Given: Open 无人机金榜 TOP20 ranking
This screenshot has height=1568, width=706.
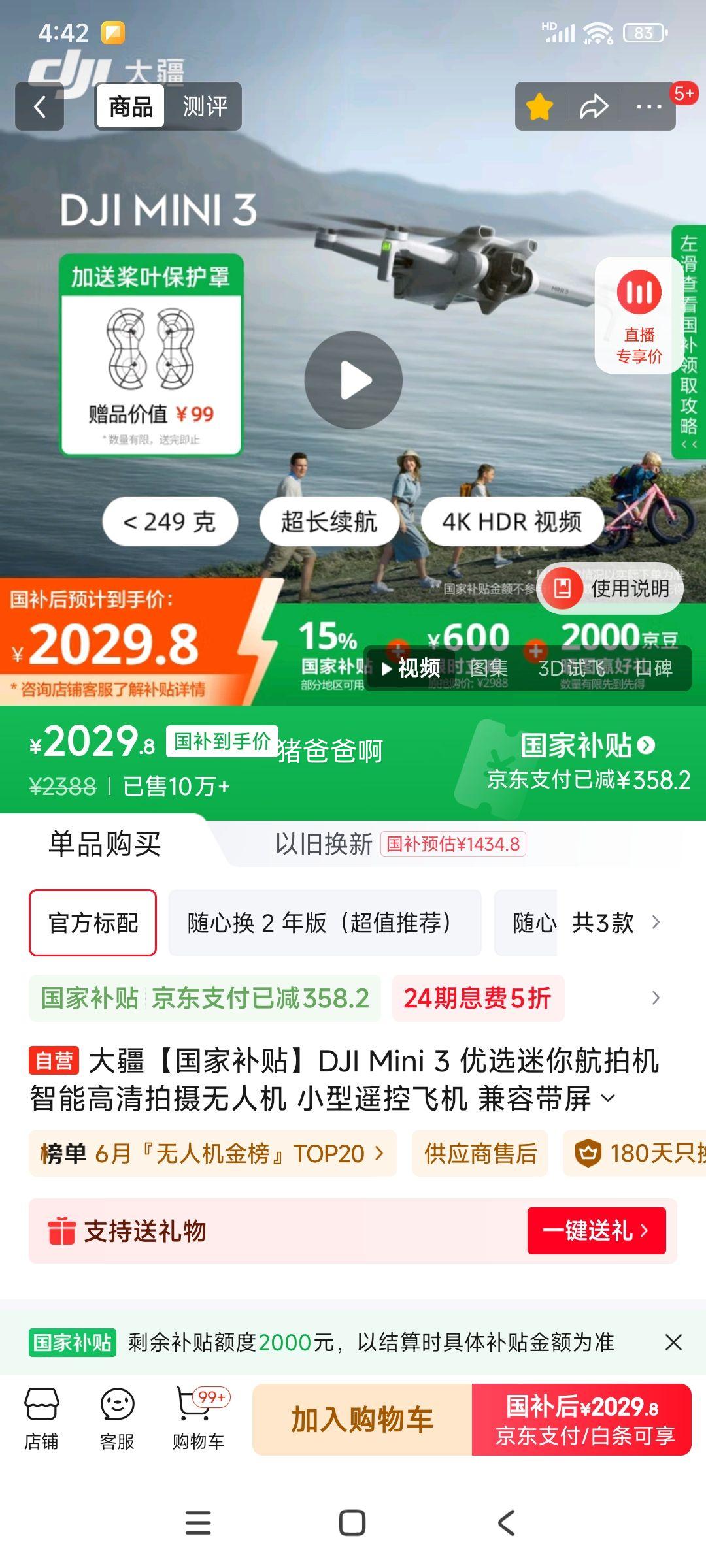Looking at the screenshot, I should pyautogui.click(x=212, y=1154).
